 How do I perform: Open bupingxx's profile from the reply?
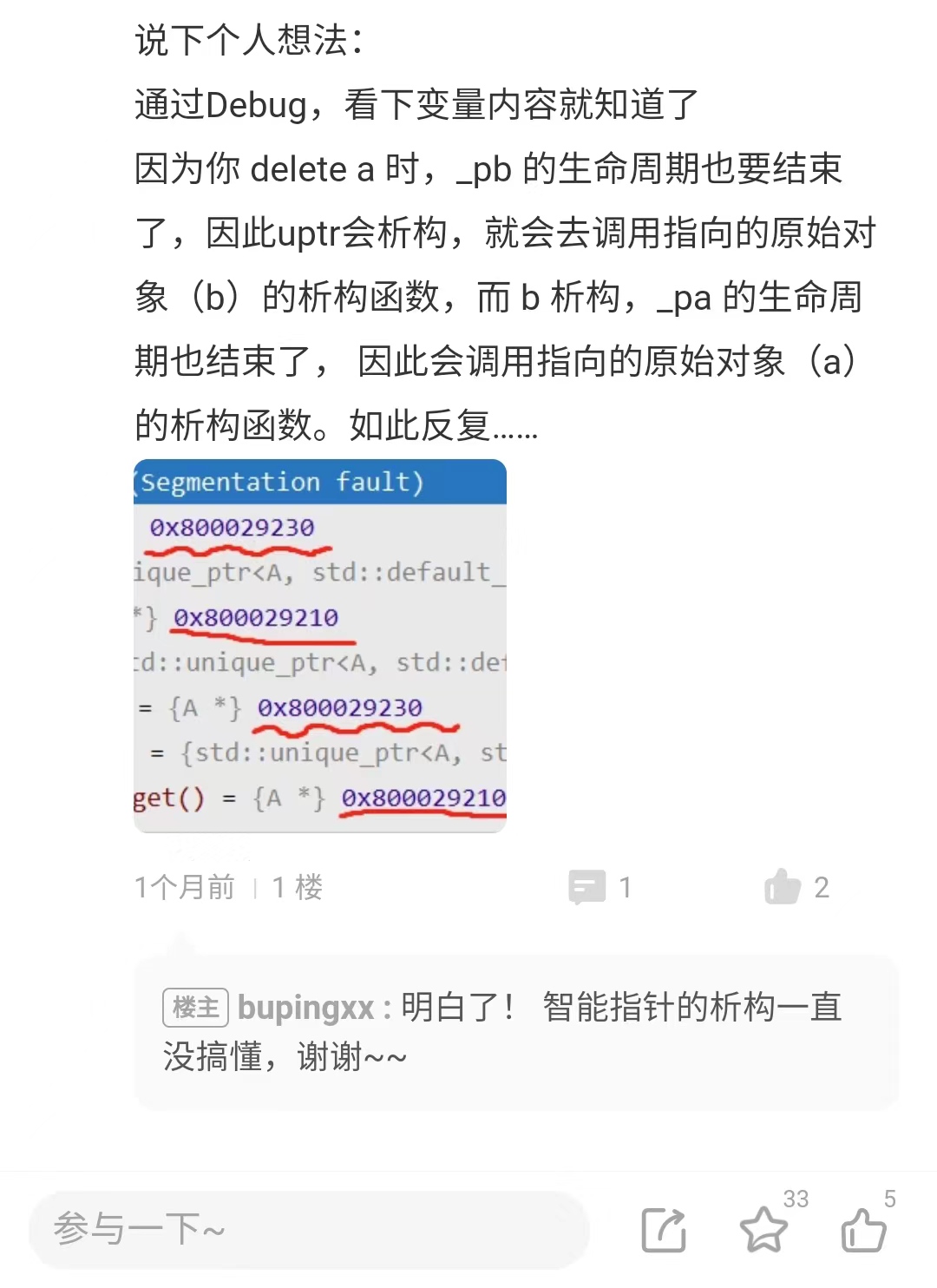tap(305, 1008)
